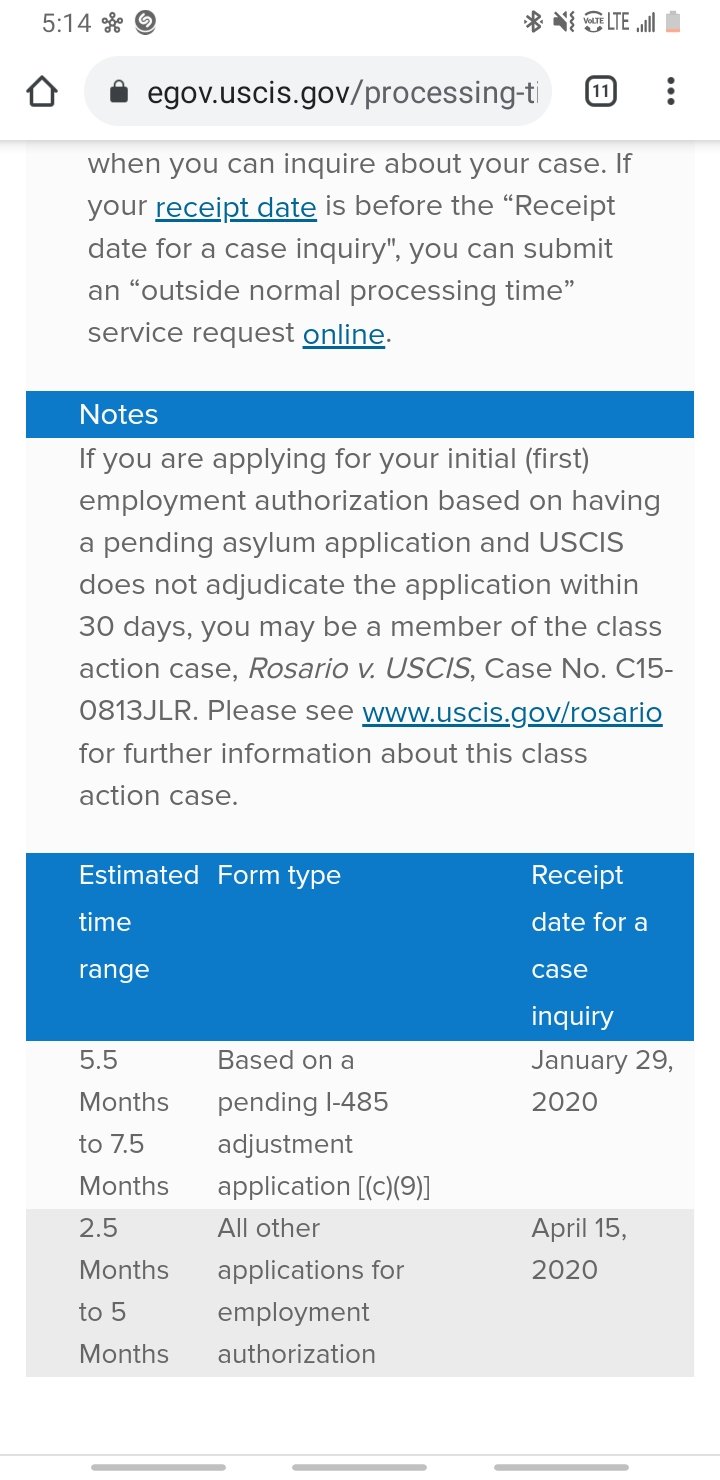Open the "online" service request link
This screenshot has height=1480, width=720.
point(344,334)
